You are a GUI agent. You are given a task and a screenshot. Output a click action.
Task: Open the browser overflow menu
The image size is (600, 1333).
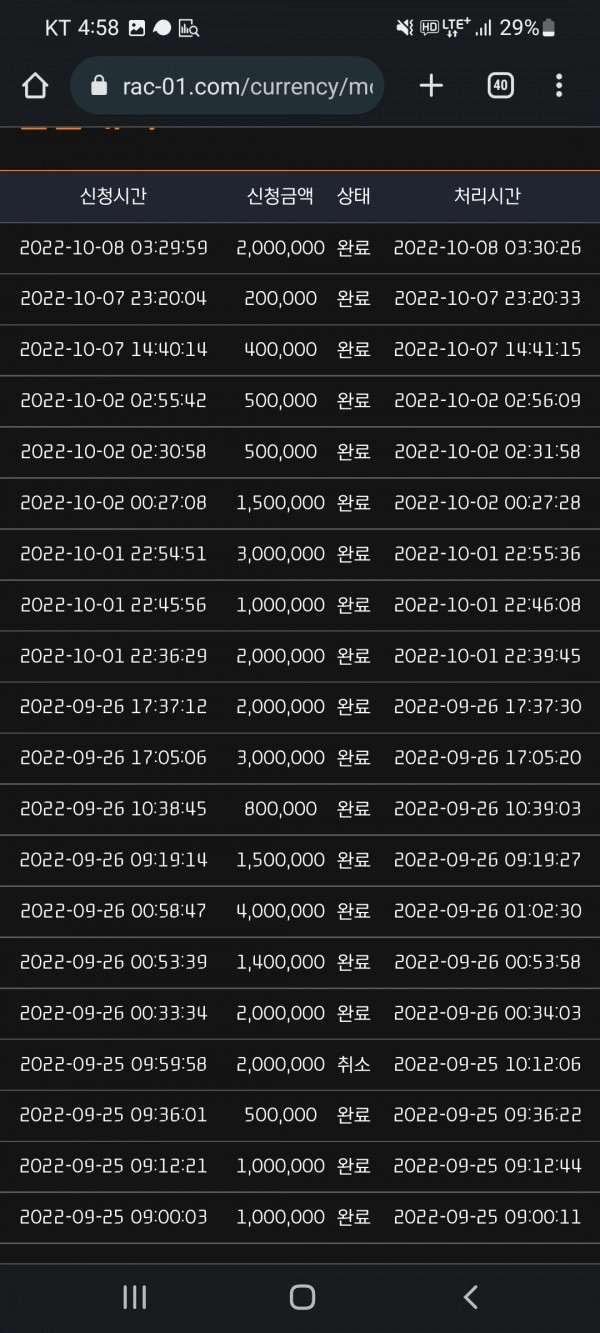tap(559, 86)
